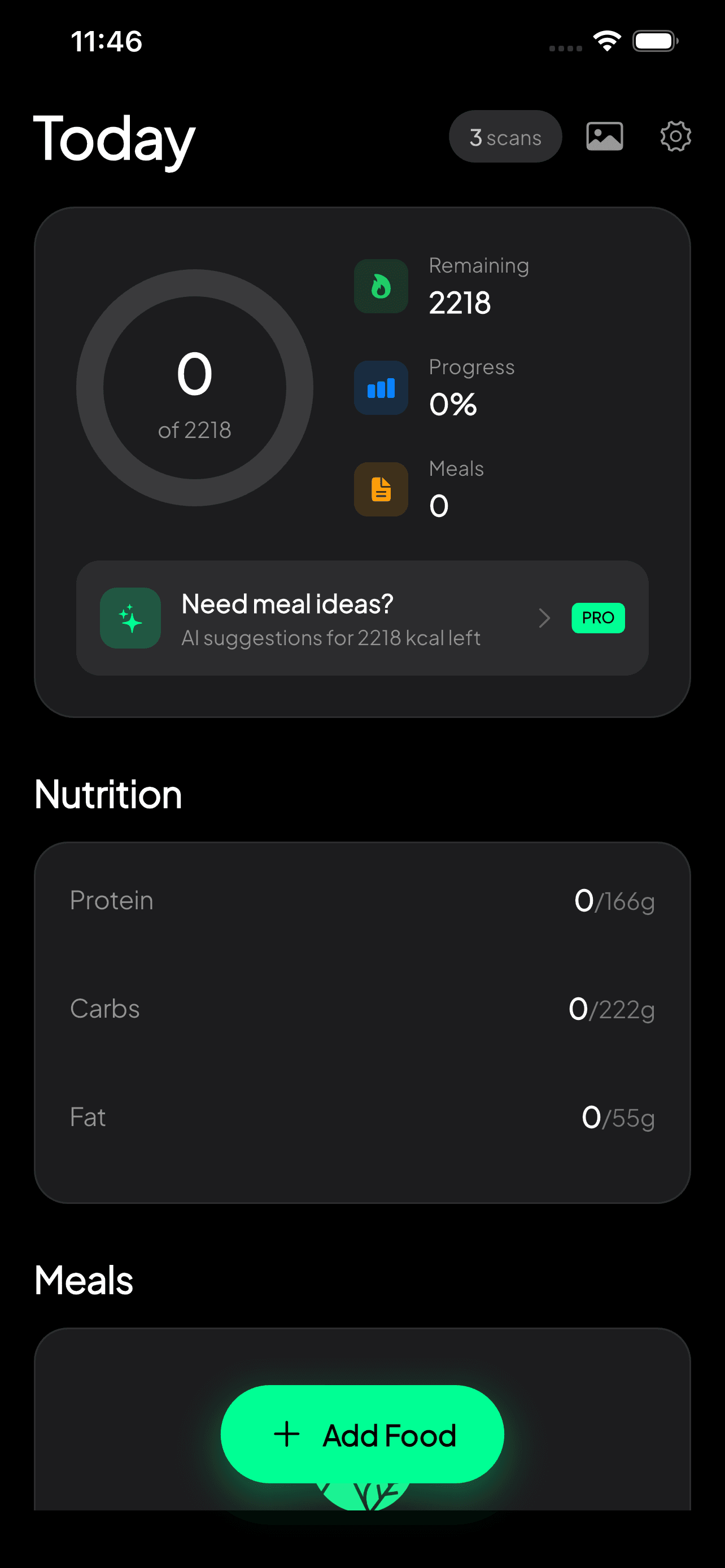Tap the flame icon next to Remaining
The width and height of the screenshot is (725, 1568).
pyautogui.click(x=381, y=286)
